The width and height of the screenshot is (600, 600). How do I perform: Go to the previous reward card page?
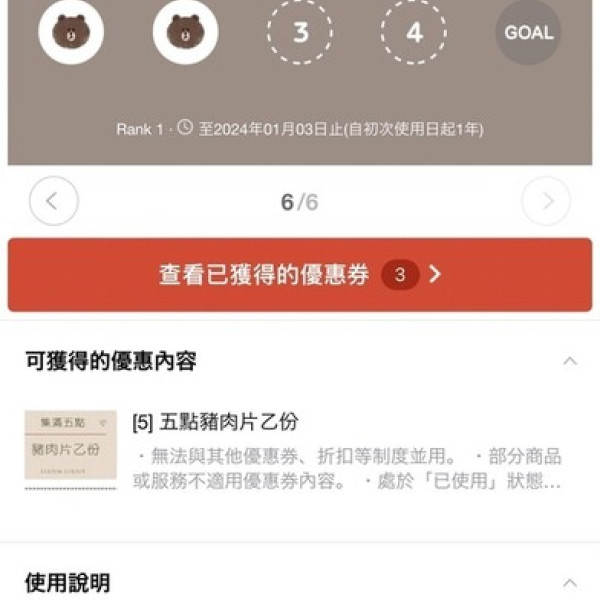53,202
